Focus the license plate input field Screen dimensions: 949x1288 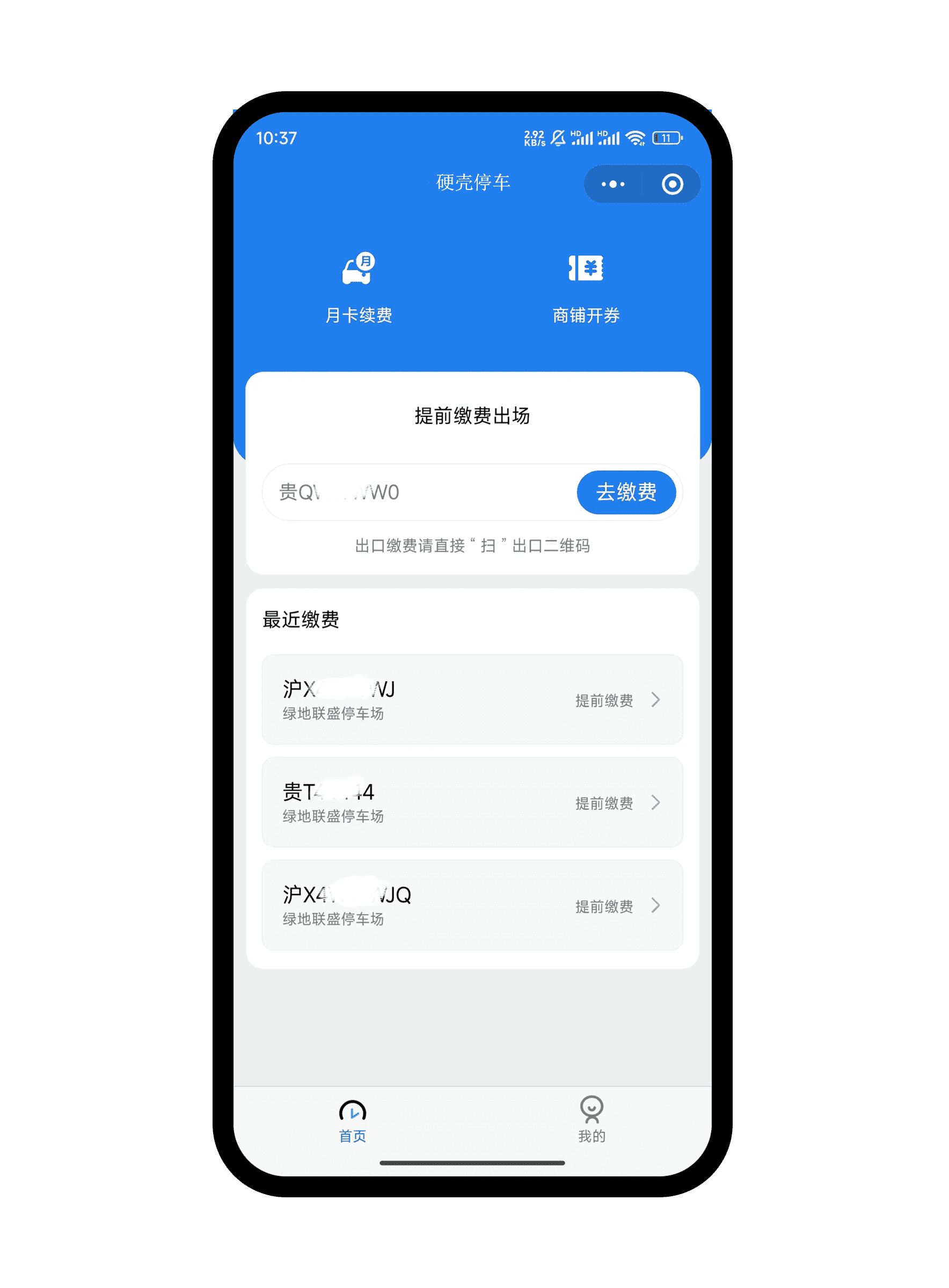tap(419, 493)
